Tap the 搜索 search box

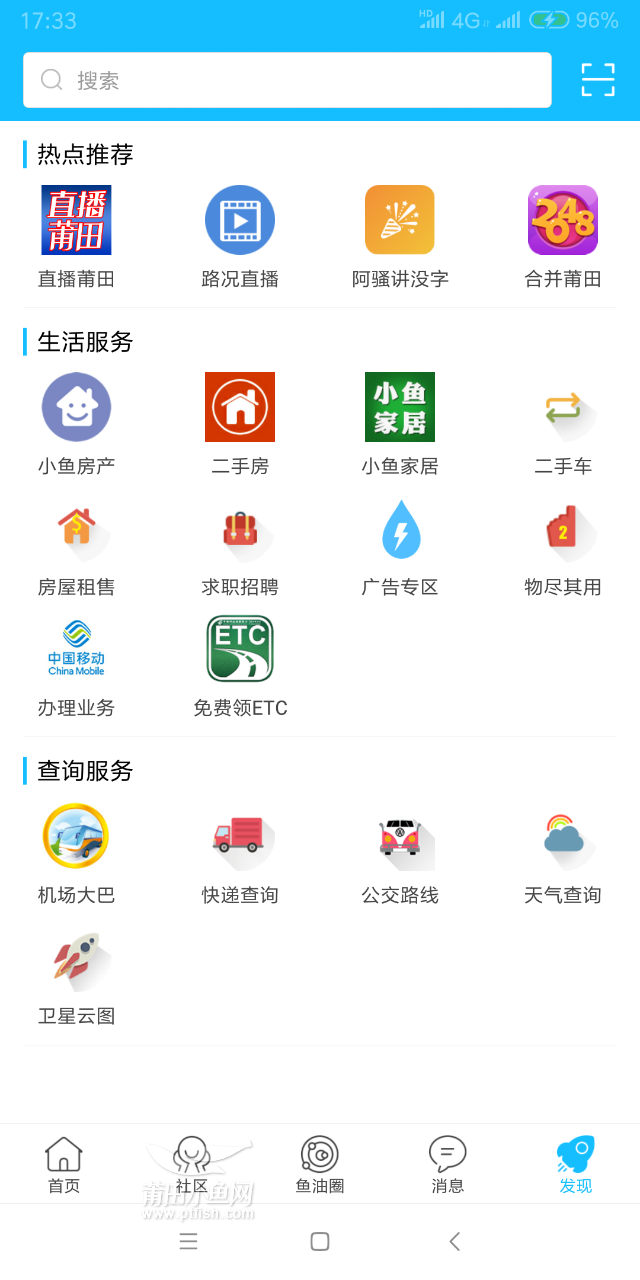[287, 80]
